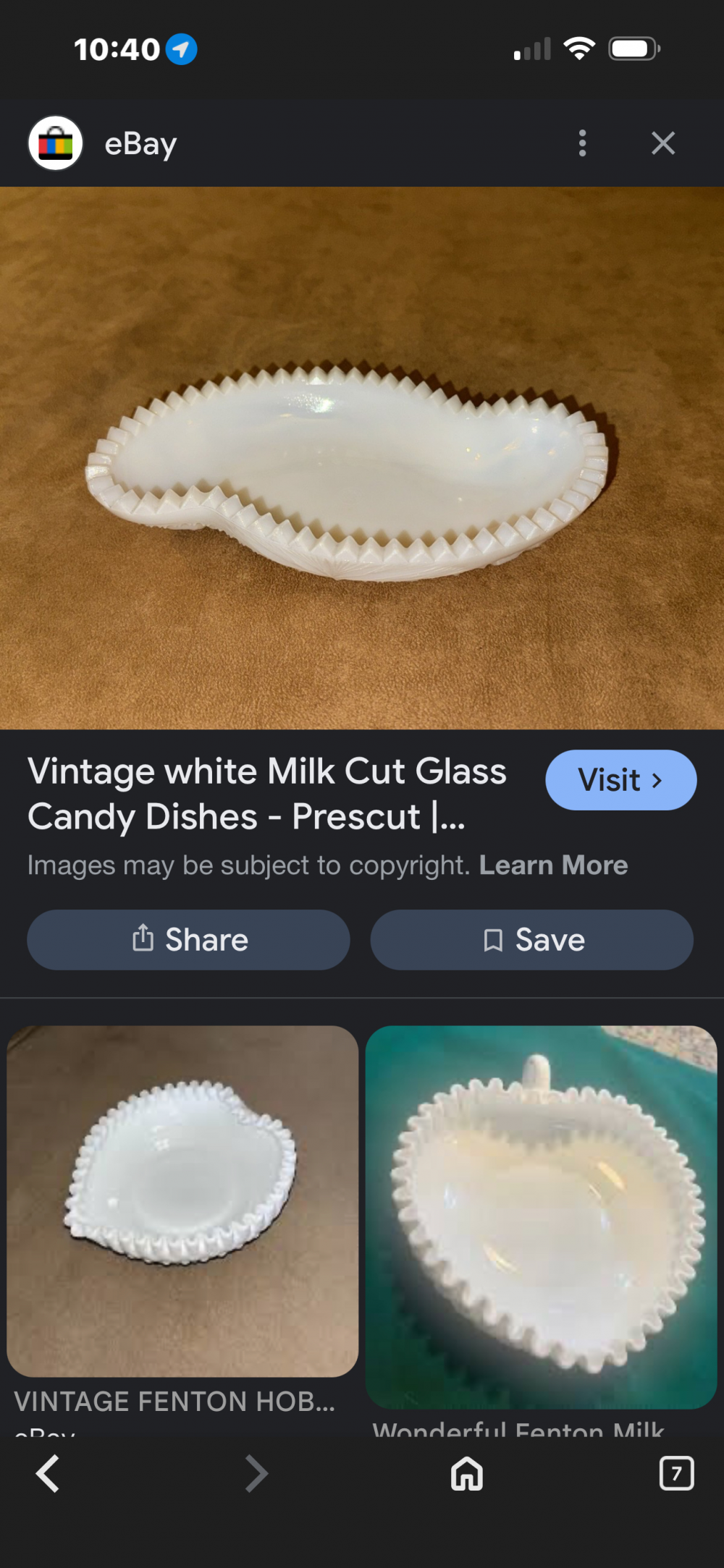Visit the eBay listing page
This screenshot has height=1568, width=724.
[620, 780]
